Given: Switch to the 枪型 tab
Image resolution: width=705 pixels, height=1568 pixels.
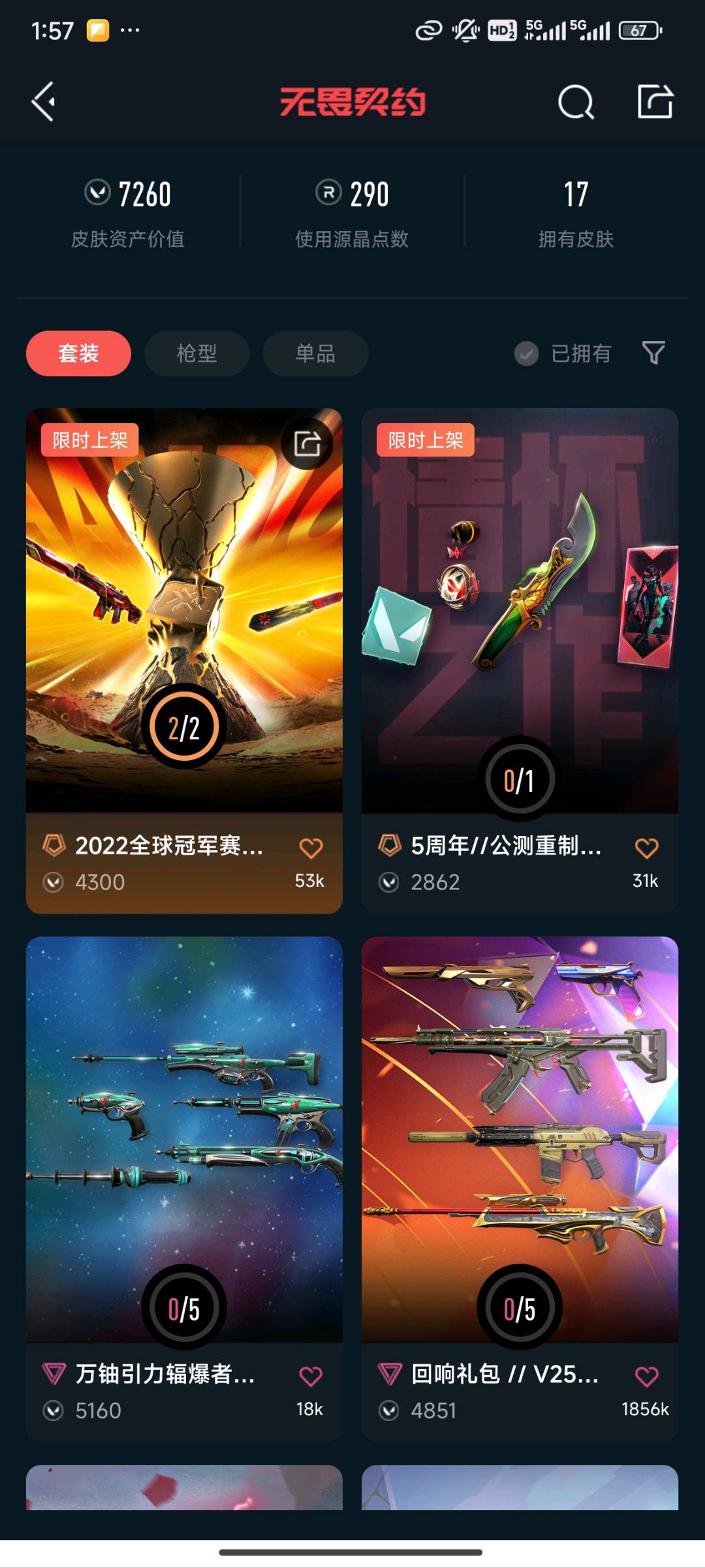Looking at the screenshot, I should tap(196, 353).
